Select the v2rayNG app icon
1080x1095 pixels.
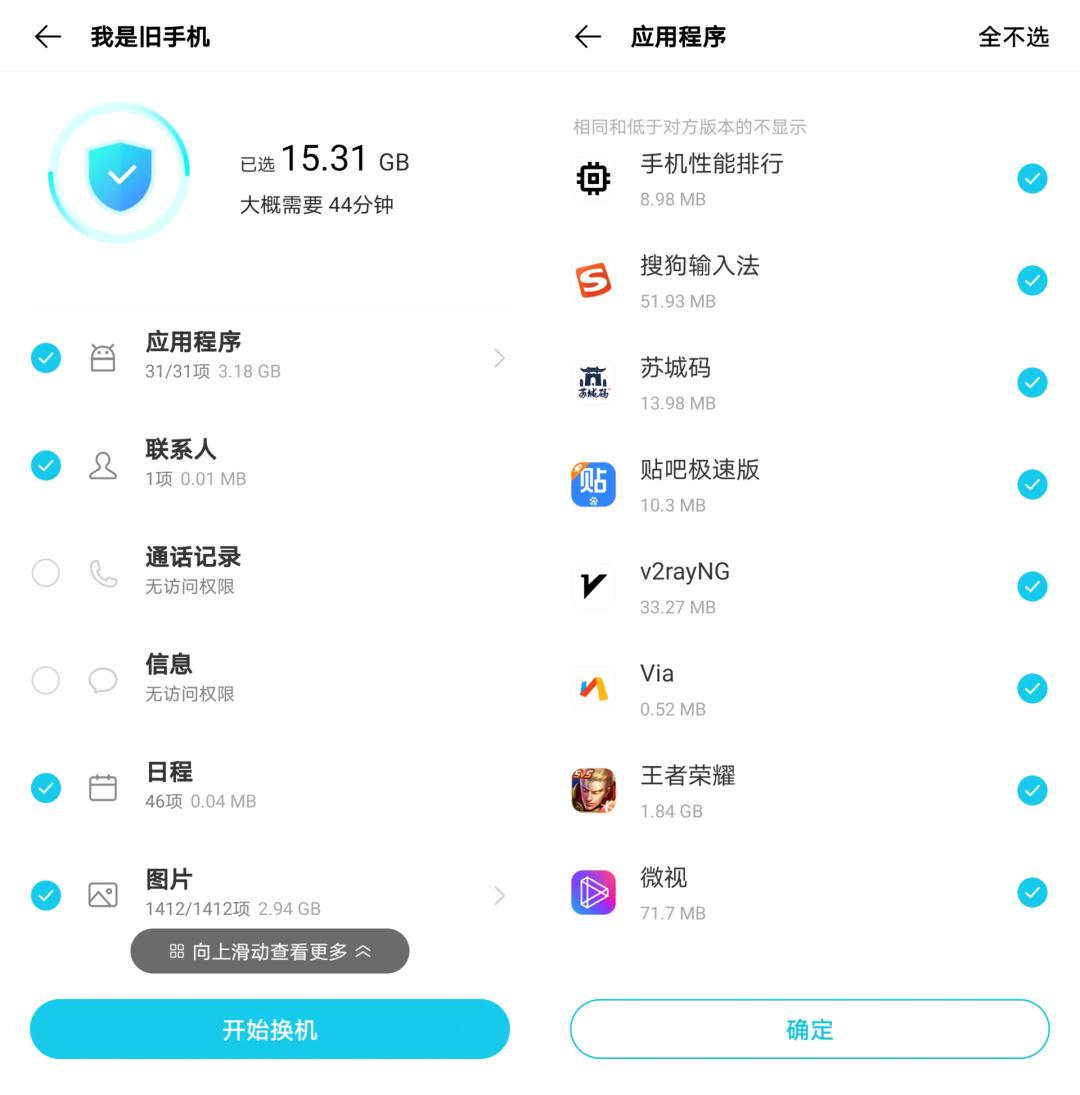592,586
